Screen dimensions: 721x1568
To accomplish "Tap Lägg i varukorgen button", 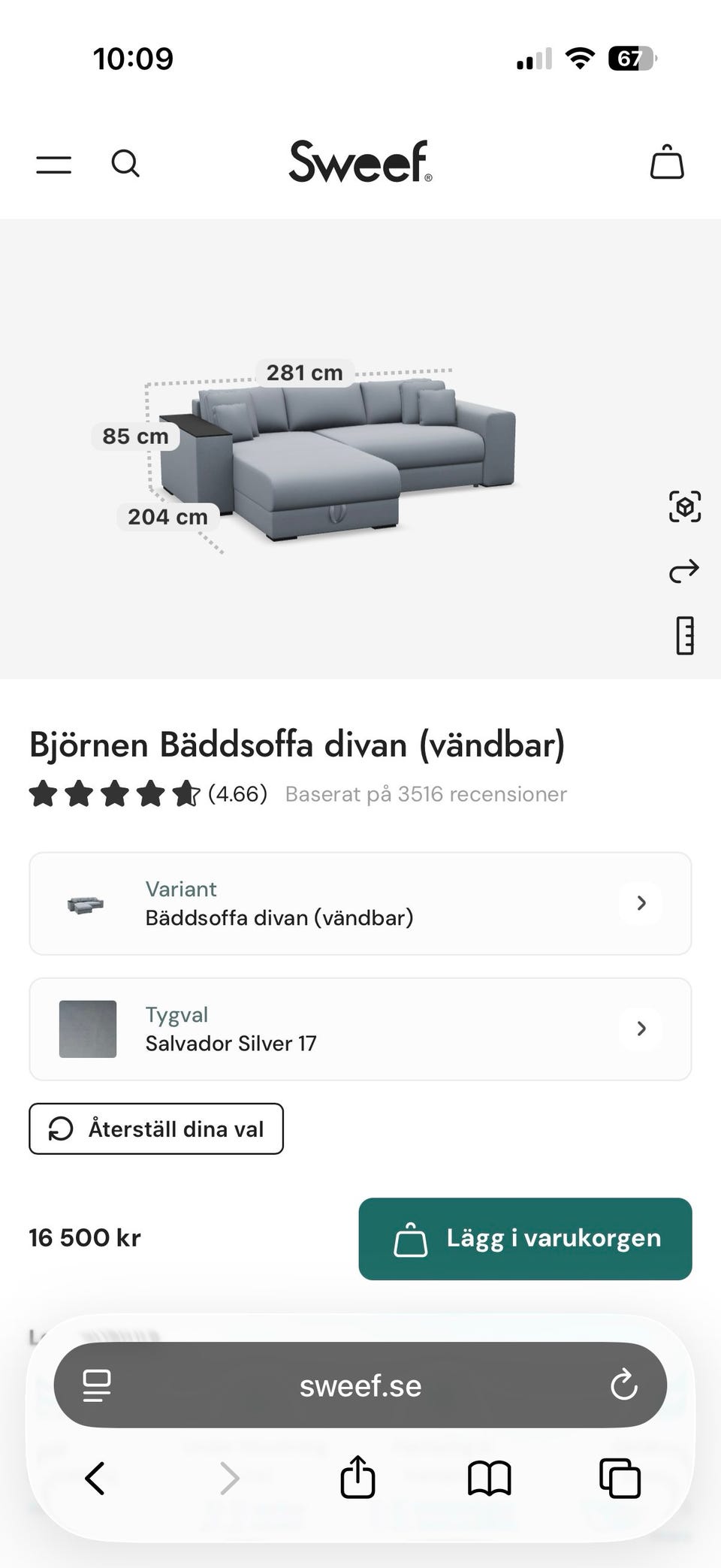I will (525, 1238).
